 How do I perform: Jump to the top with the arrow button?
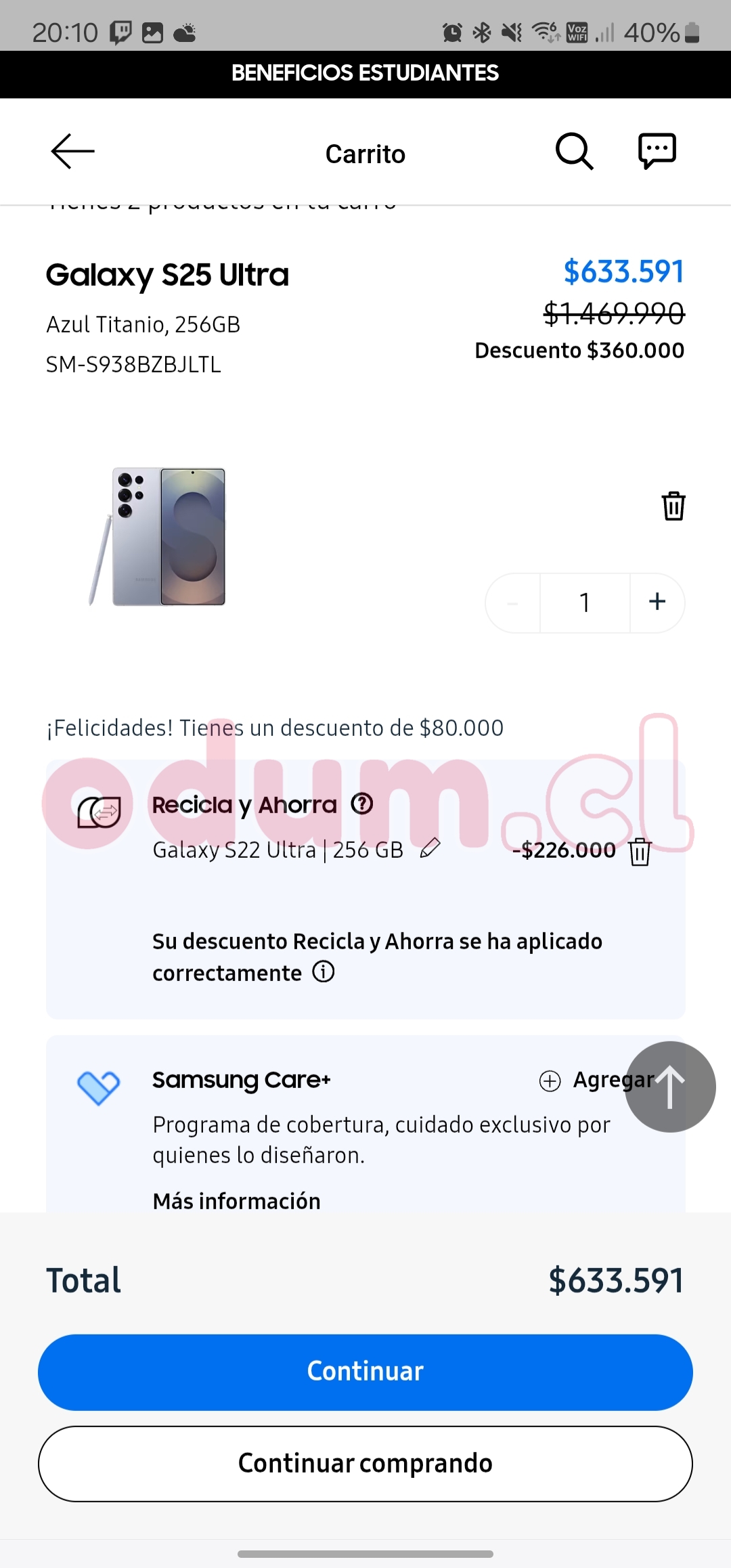[670, 1087]
